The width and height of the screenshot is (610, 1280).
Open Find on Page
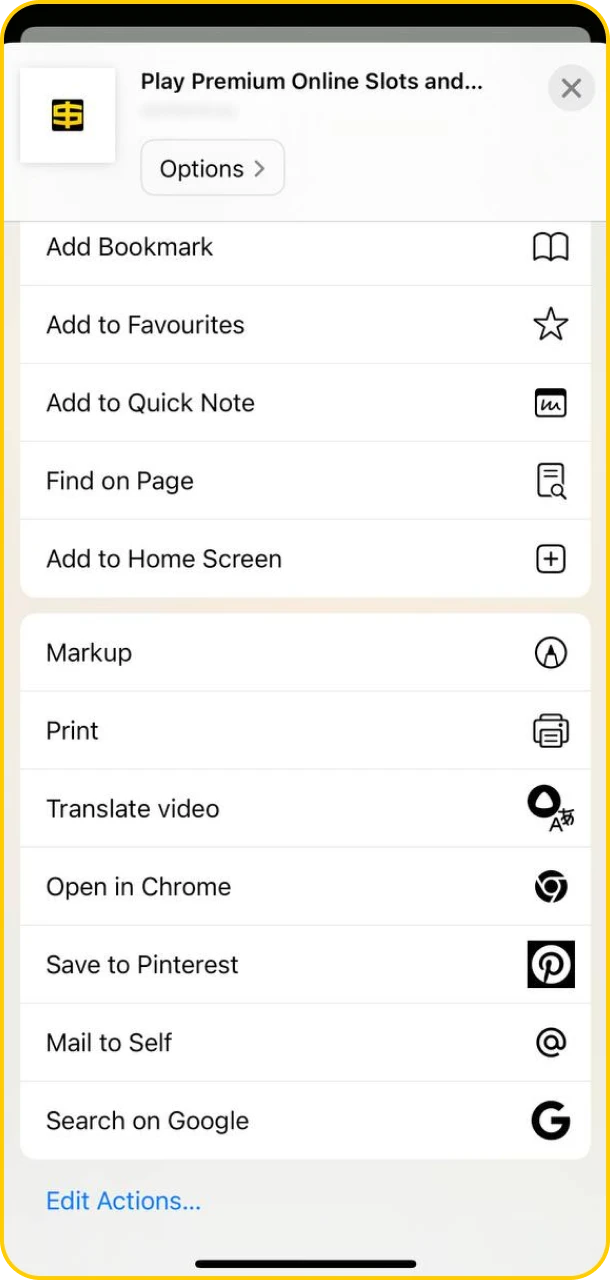point(305,481)
